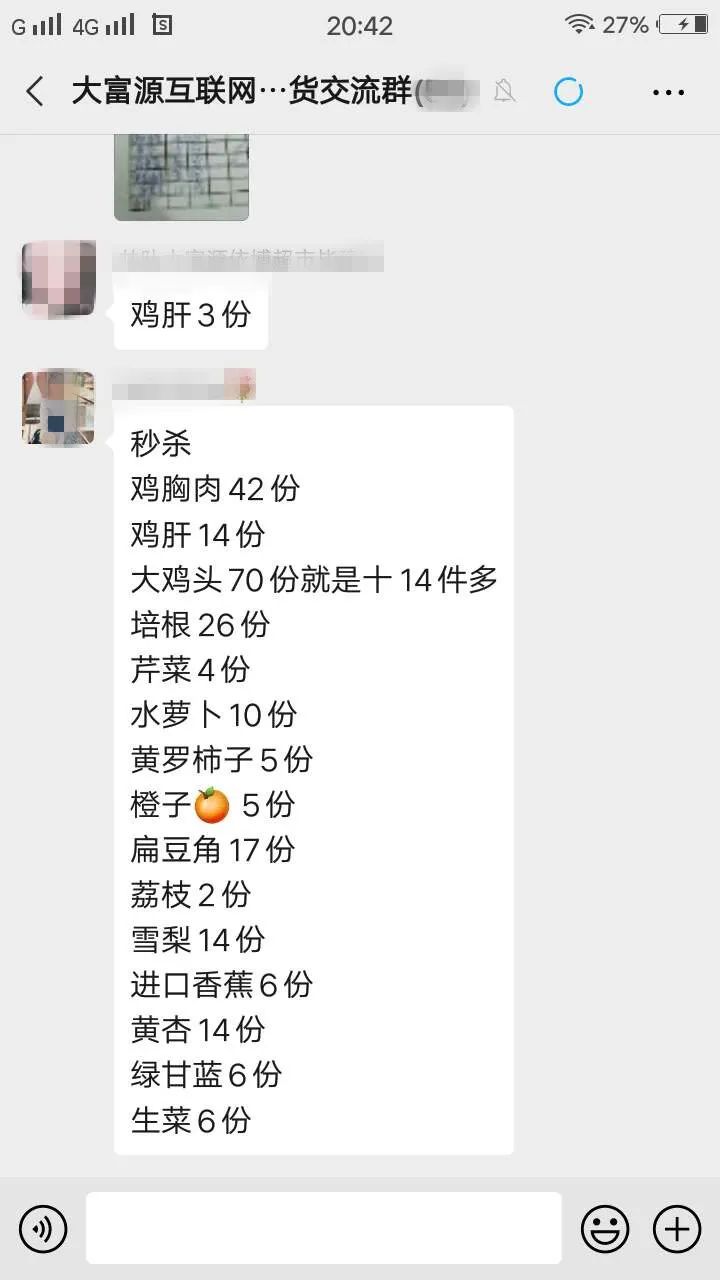720x1280 pixels.
Task: Open the emoji picker panel
Action: tap(604, 1229)
